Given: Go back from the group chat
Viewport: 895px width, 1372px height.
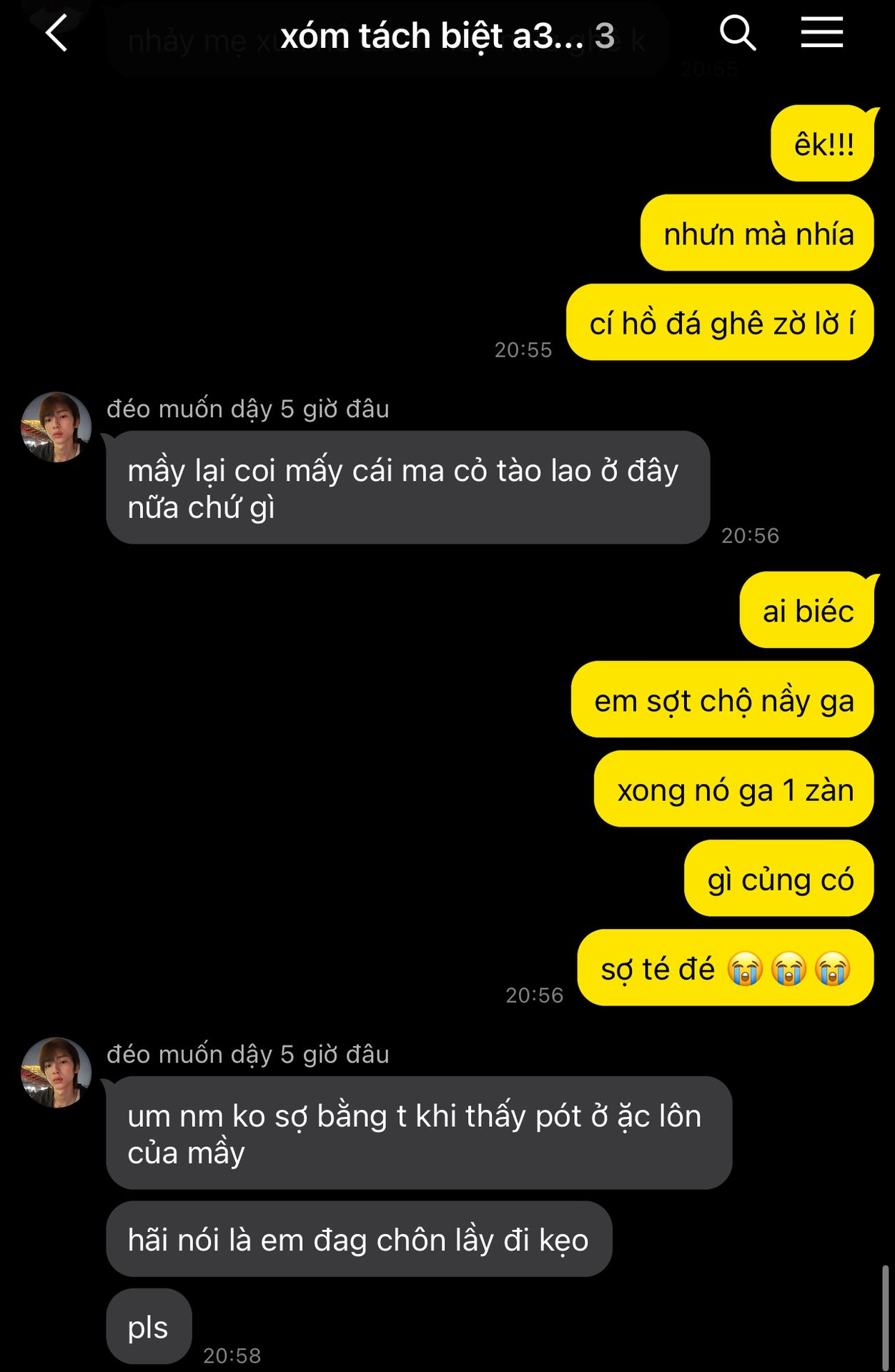Looking at the screenshot, I should click(56, 34).
